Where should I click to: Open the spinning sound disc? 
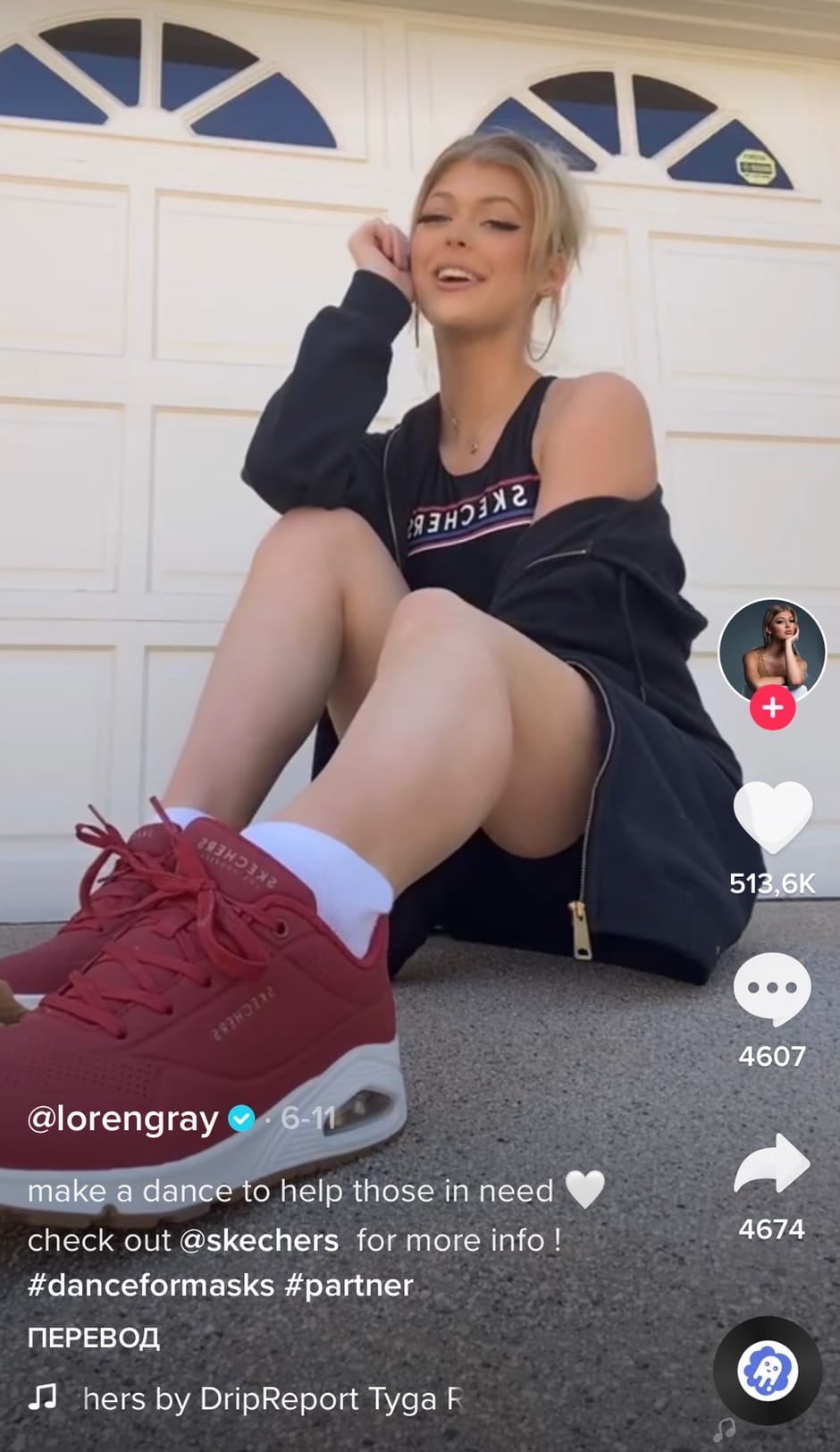pyautogui.click(x=768, y=1370)
